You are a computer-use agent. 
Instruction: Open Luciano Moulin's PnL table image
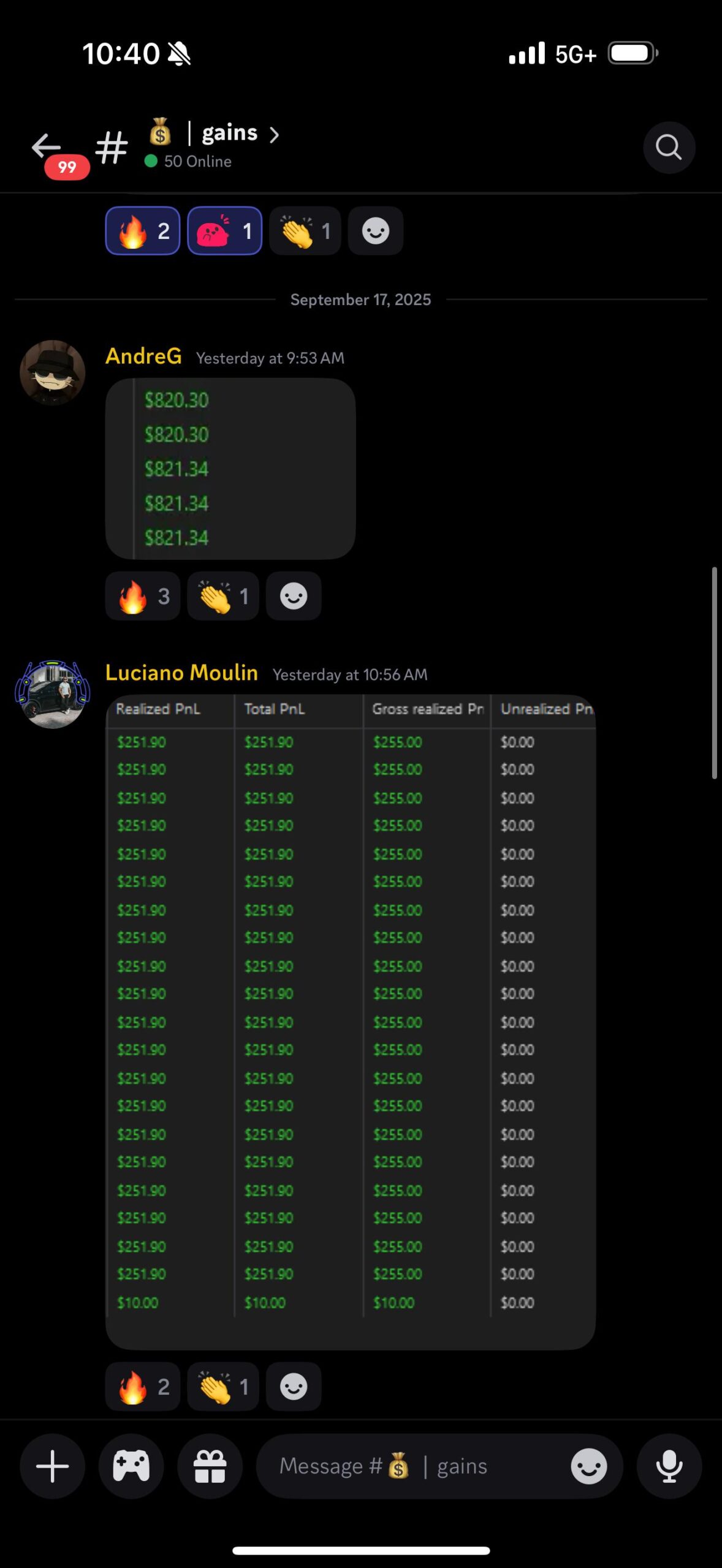(x=350, y=1021)
